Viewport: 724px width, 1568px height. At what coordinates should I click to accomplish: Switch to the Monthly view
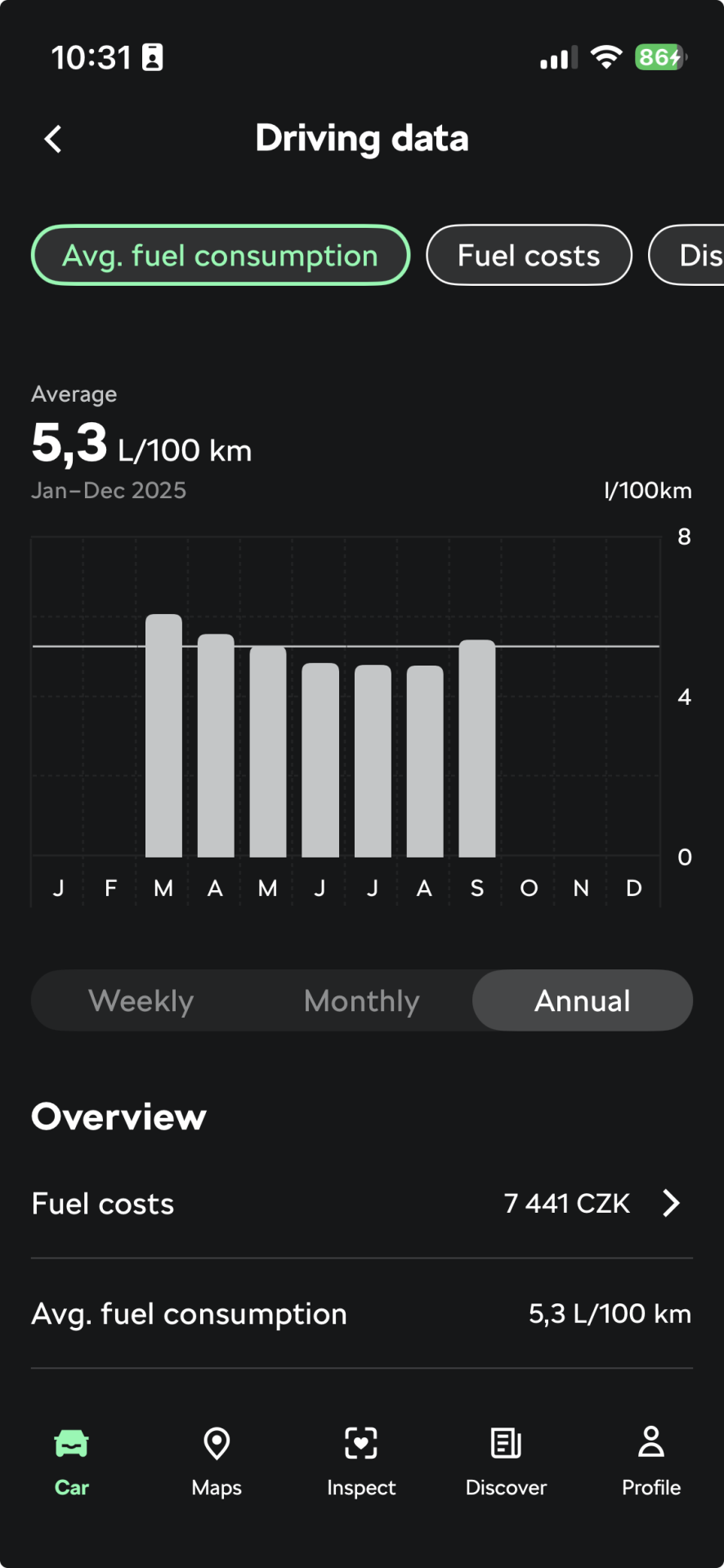pyautogui.click(x=361, y=1000)
